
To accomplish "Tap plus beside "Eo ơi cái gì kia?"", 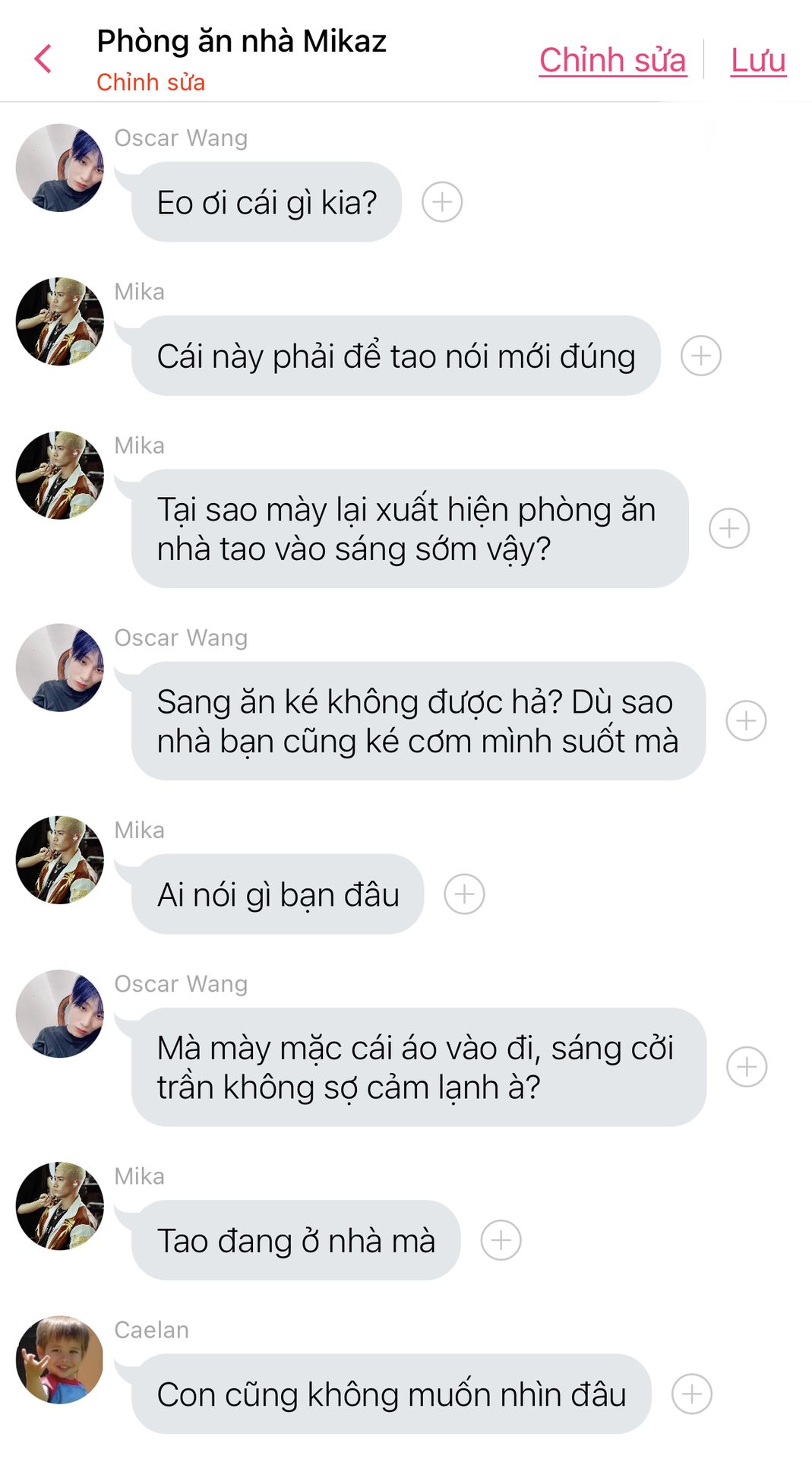I will pyautogui.click(x=442, y=202).
